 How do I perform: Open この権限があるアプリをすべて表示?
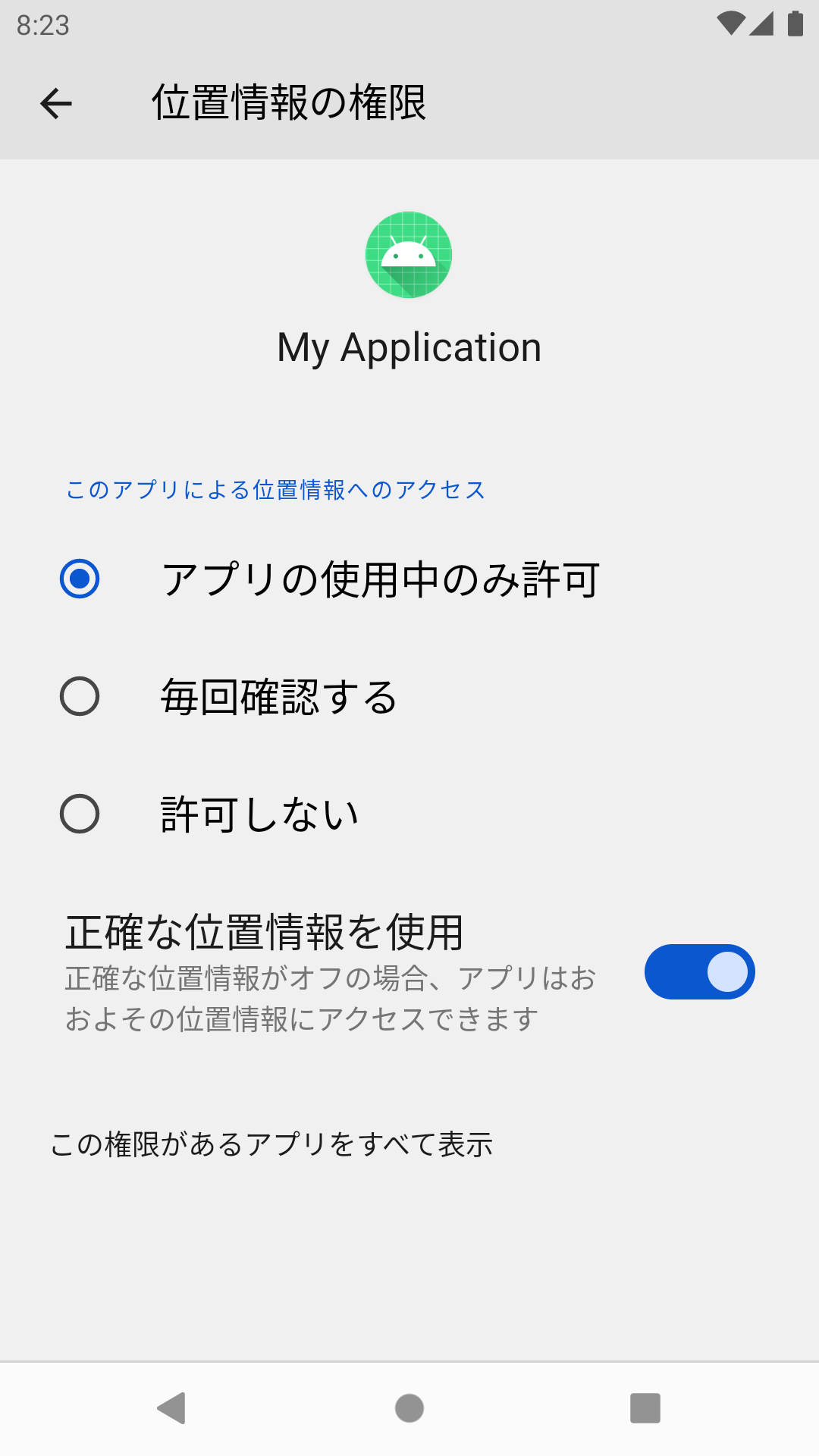(271, 1144)
